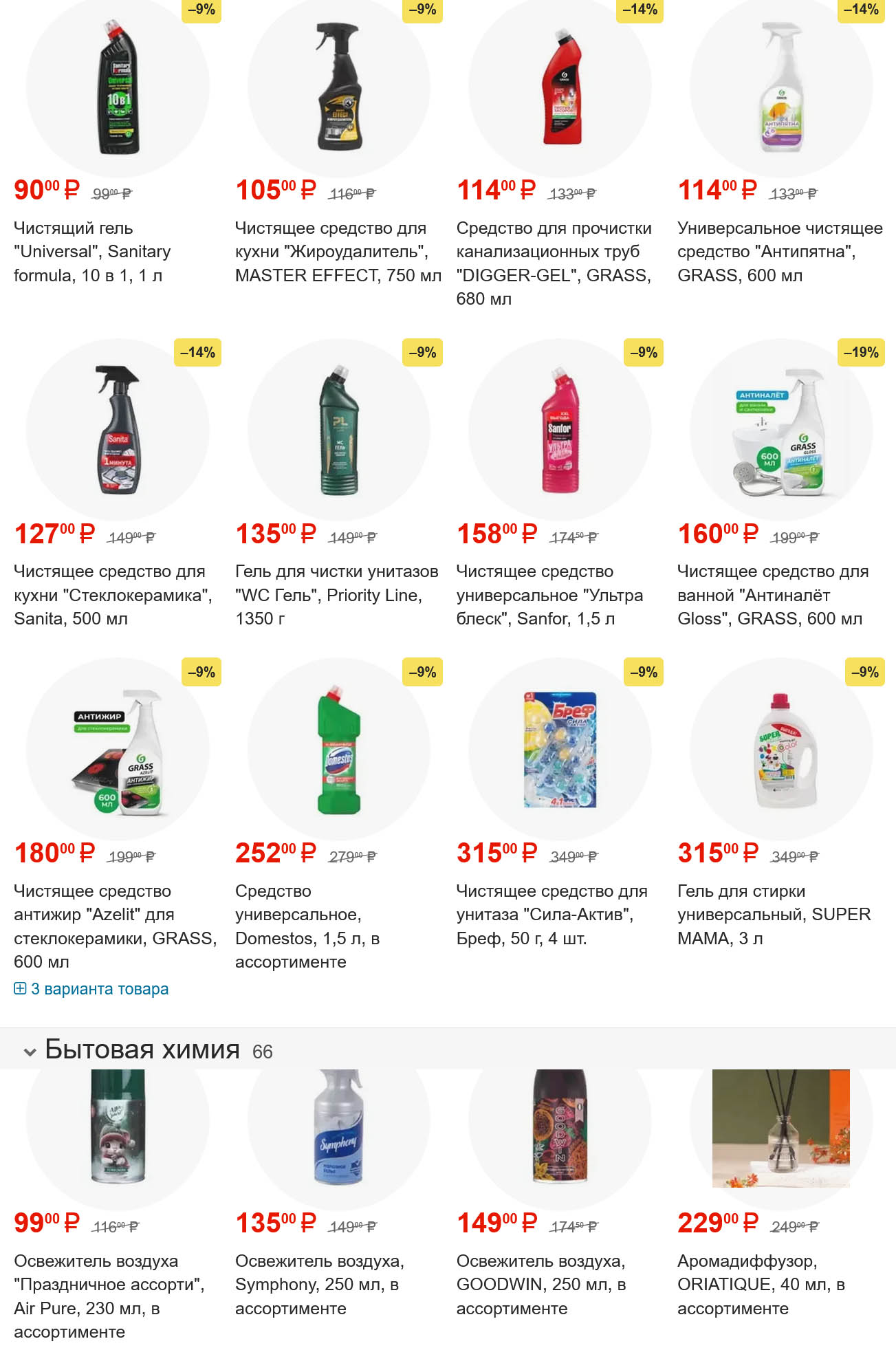
Task: Open Sanfor Ультра блеск 1,5 л
Action: [549, 594]
